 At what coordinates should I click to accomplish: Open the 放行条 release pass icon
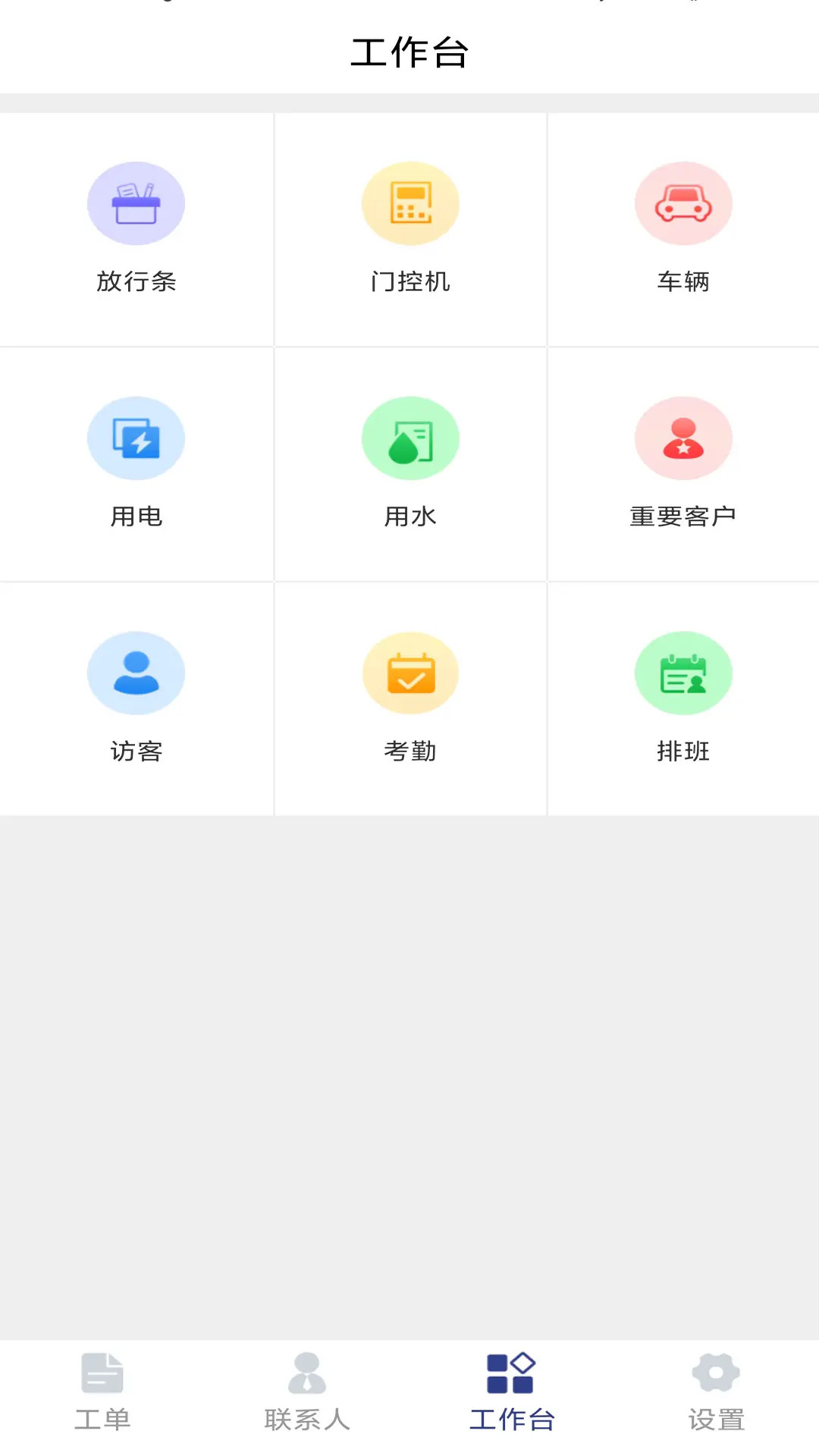[x=136, y=203]
